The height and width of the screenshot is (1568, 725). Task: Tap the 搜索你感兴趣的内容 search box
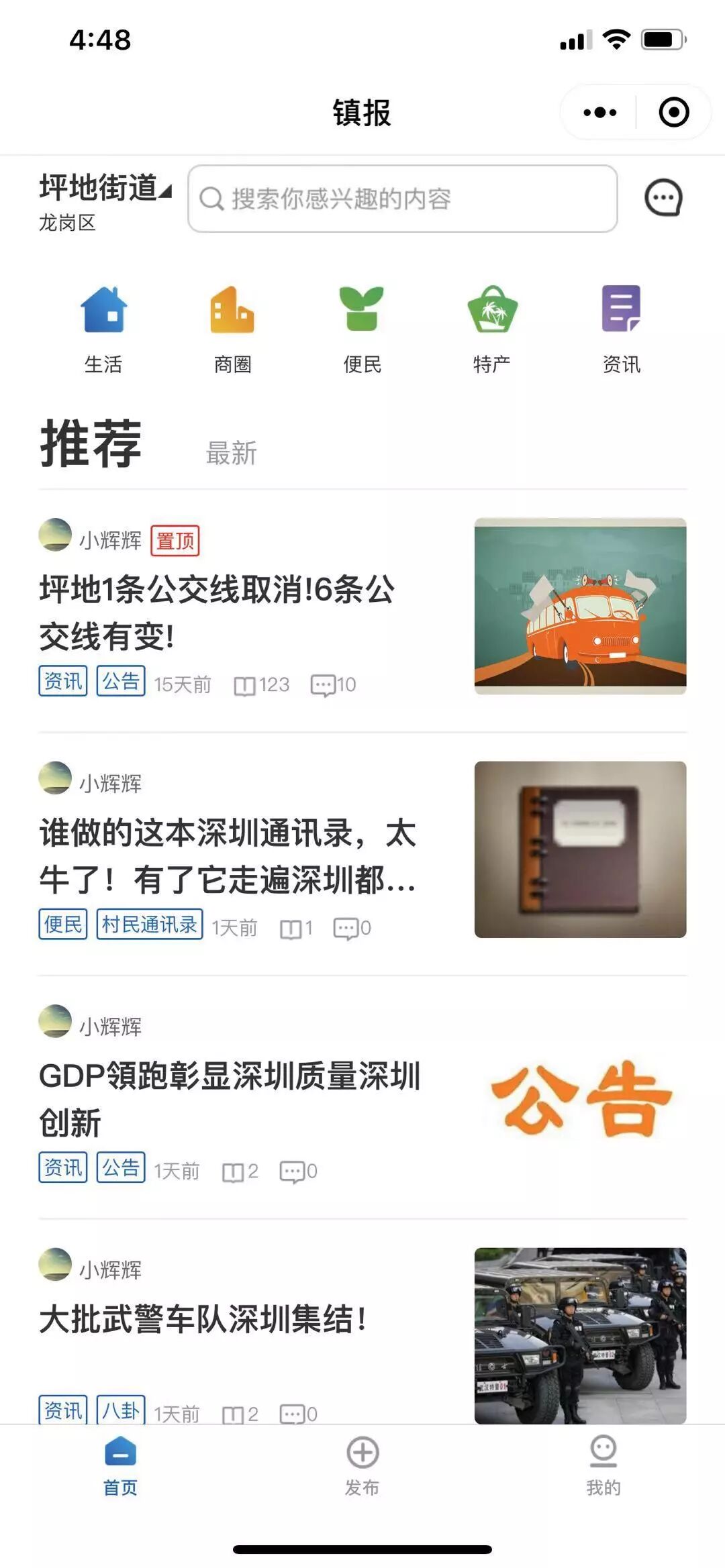coord(403,199)
